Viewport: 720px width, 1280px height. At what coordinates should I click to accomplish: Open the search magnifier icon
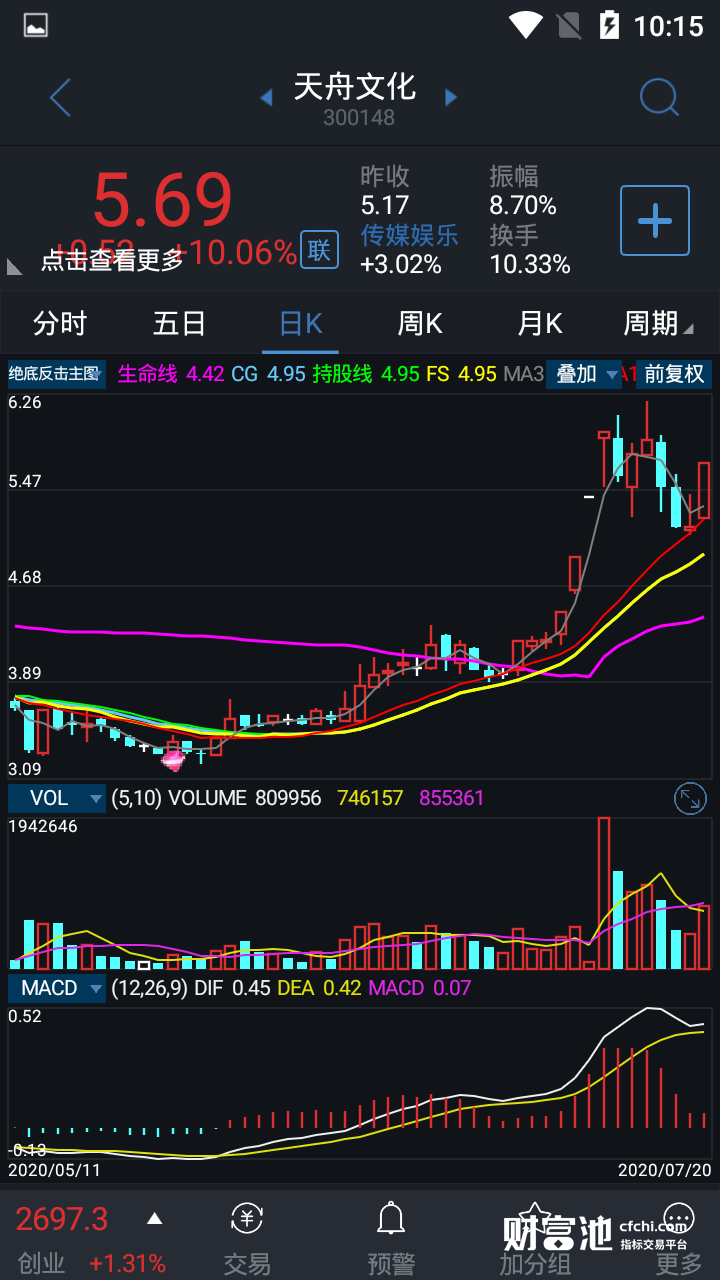pyautogui.click(x=659, y=98)
